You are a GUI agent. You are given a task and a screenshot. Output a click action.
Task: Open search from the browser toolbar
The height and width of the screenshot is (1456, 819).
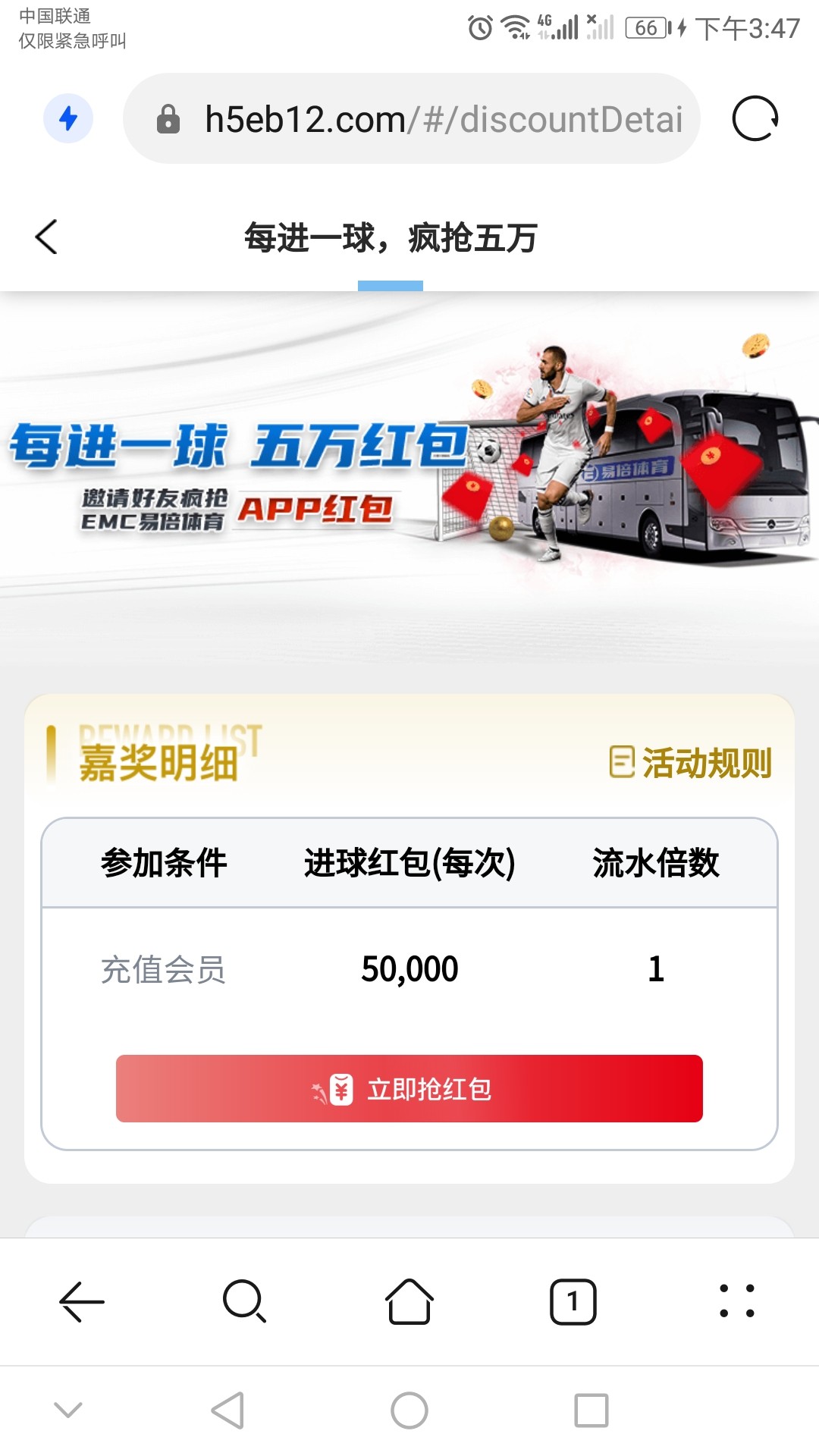tap(244, 1302)
